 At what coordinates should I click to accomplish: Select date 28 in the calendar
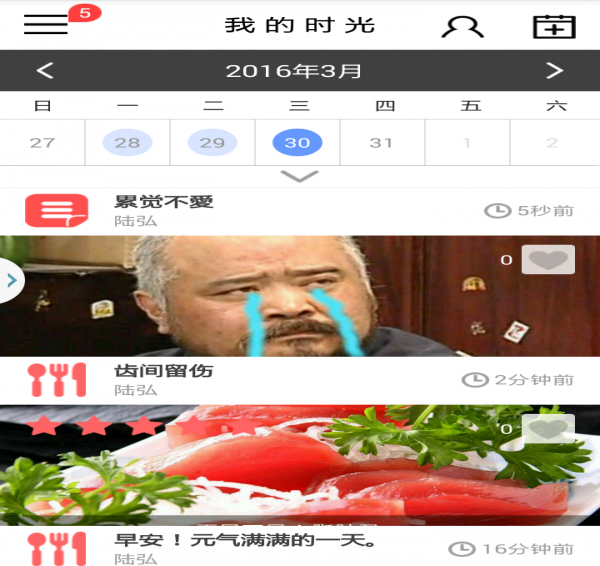[127, 143]
